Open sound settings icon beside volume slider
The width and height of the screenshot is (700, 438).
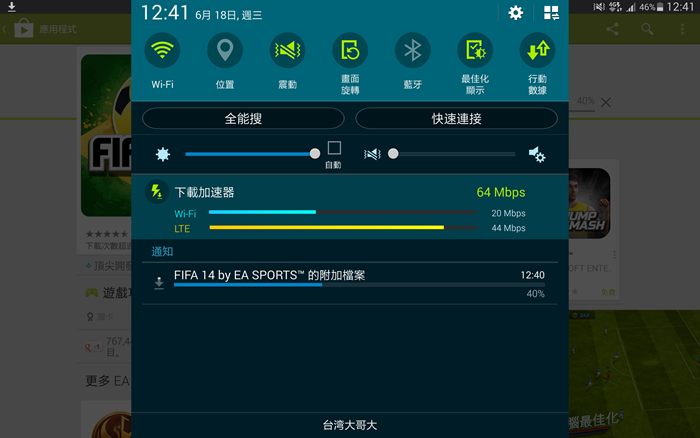coord(537,154)
